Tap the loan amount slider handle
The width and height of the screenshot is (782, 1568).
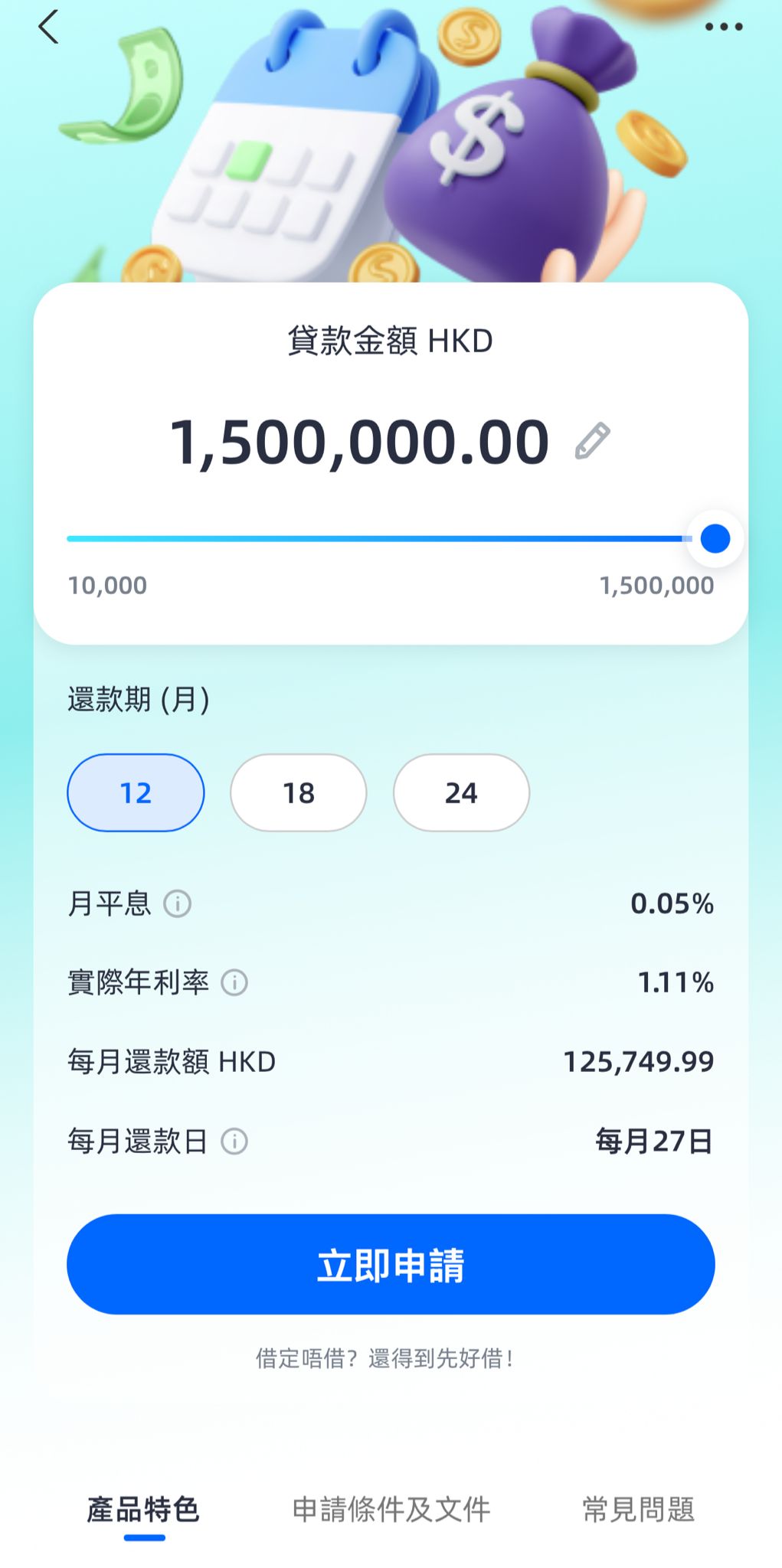pos(715,539)
